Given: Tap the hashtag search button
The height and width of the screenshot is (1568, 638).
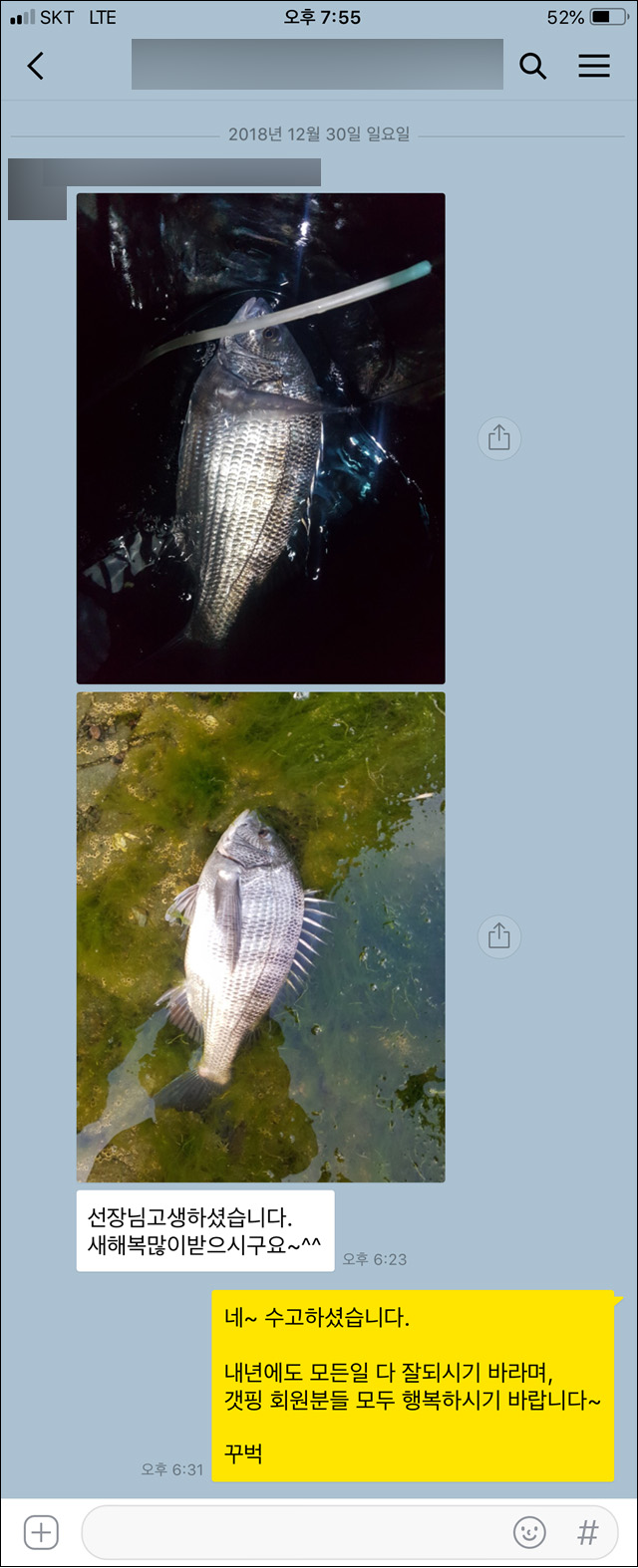Looking at the screenshot, I should click(x=588, y=1532).
